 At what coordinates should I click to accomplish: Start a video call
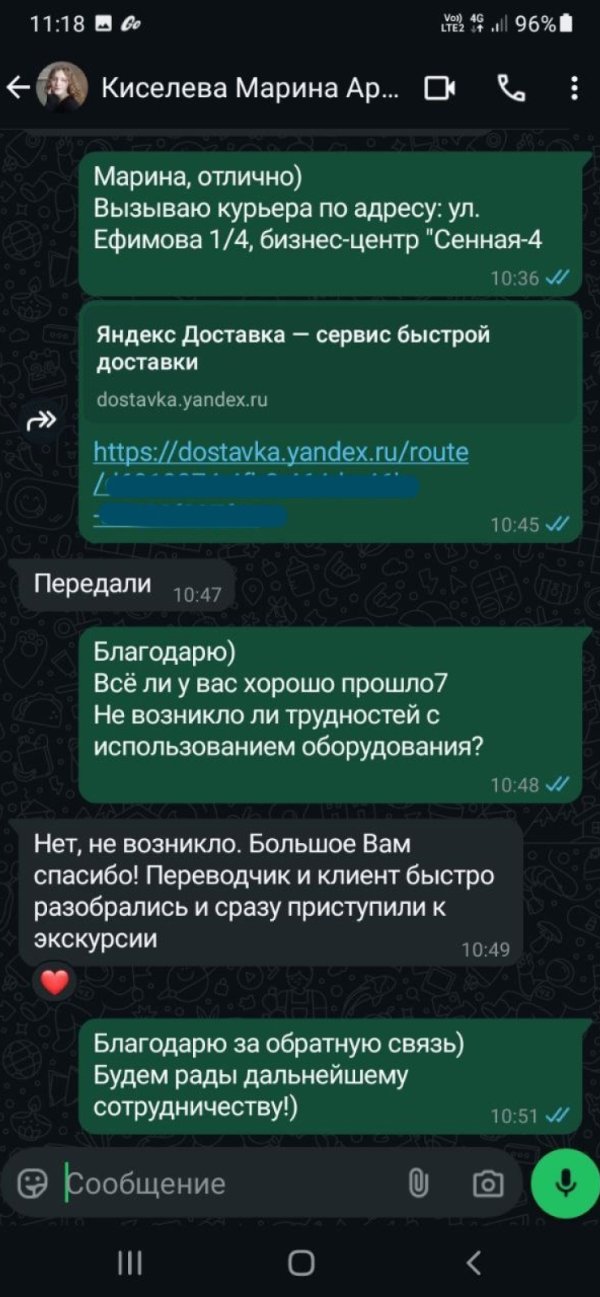click(439, 88)
